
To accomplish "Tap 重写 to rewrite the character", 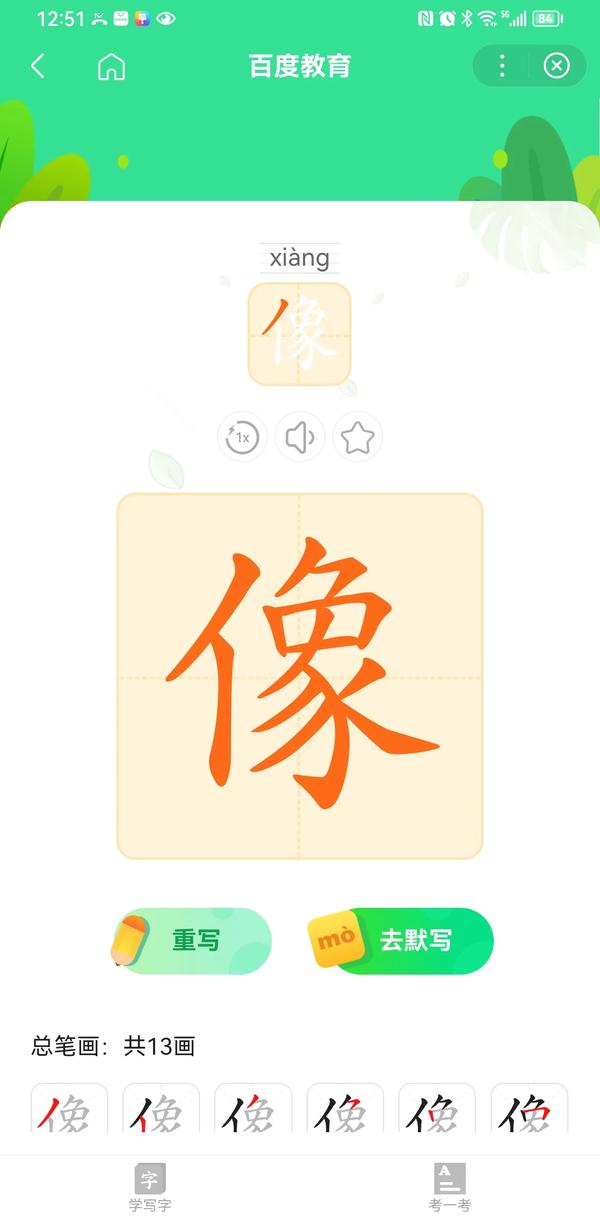I will tap(192, 940).
